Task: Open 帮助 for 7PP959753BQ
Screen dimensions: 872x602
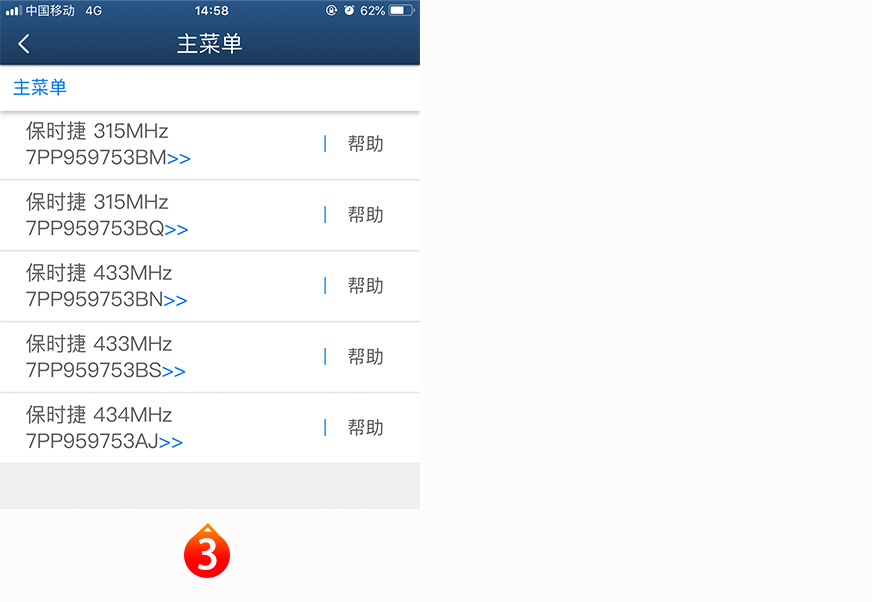Action: click(x=365, y=215)
